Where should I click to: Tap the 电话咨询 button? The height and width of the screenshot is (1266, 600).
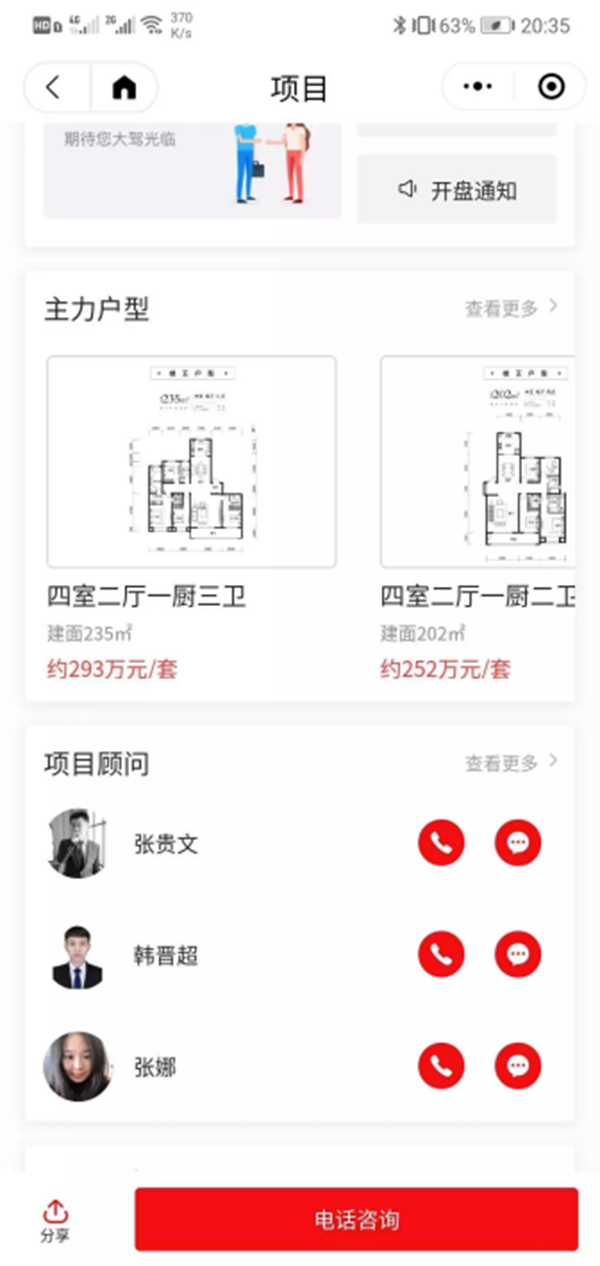click(356, 1219)
